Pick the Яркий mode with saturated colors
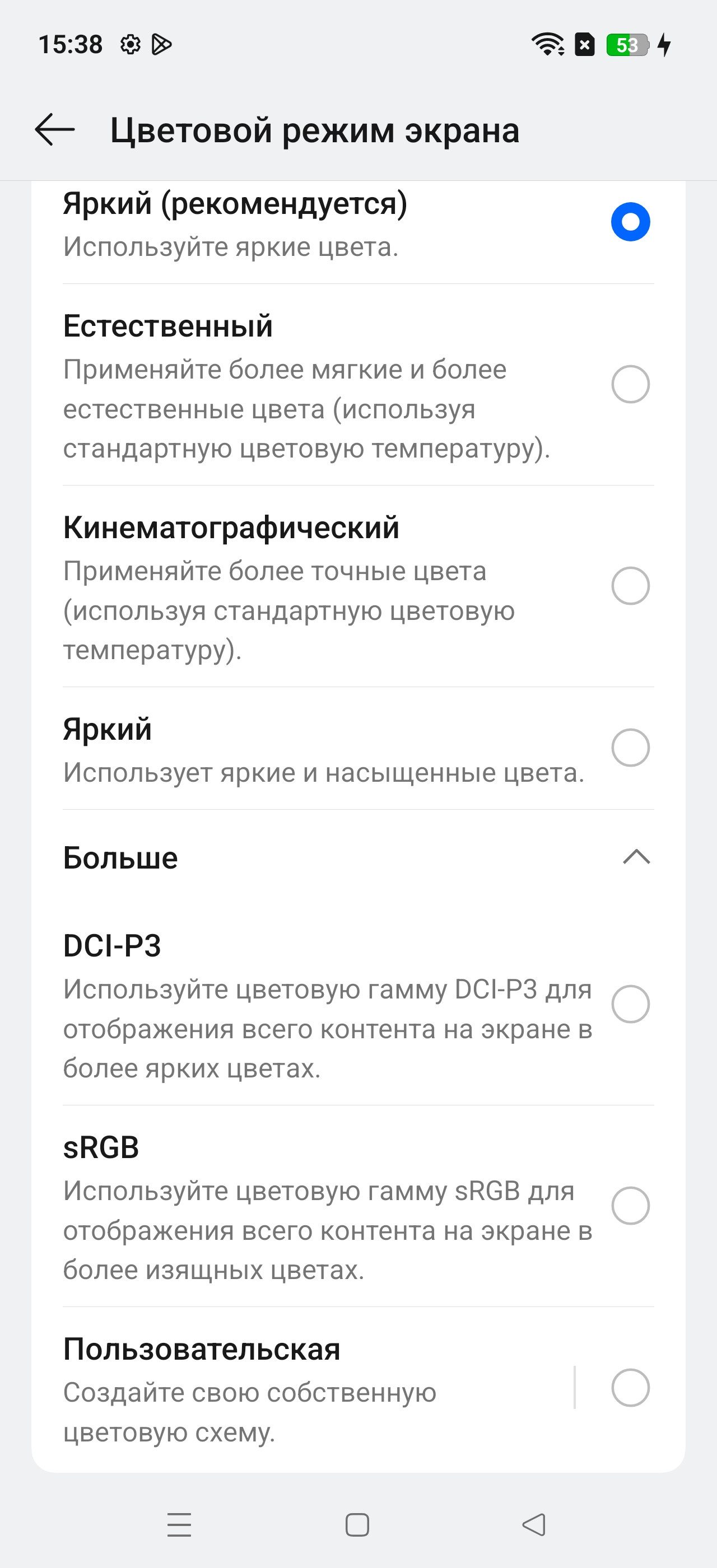Viewport: 717px width, 1568px height. tap(630, 748)
